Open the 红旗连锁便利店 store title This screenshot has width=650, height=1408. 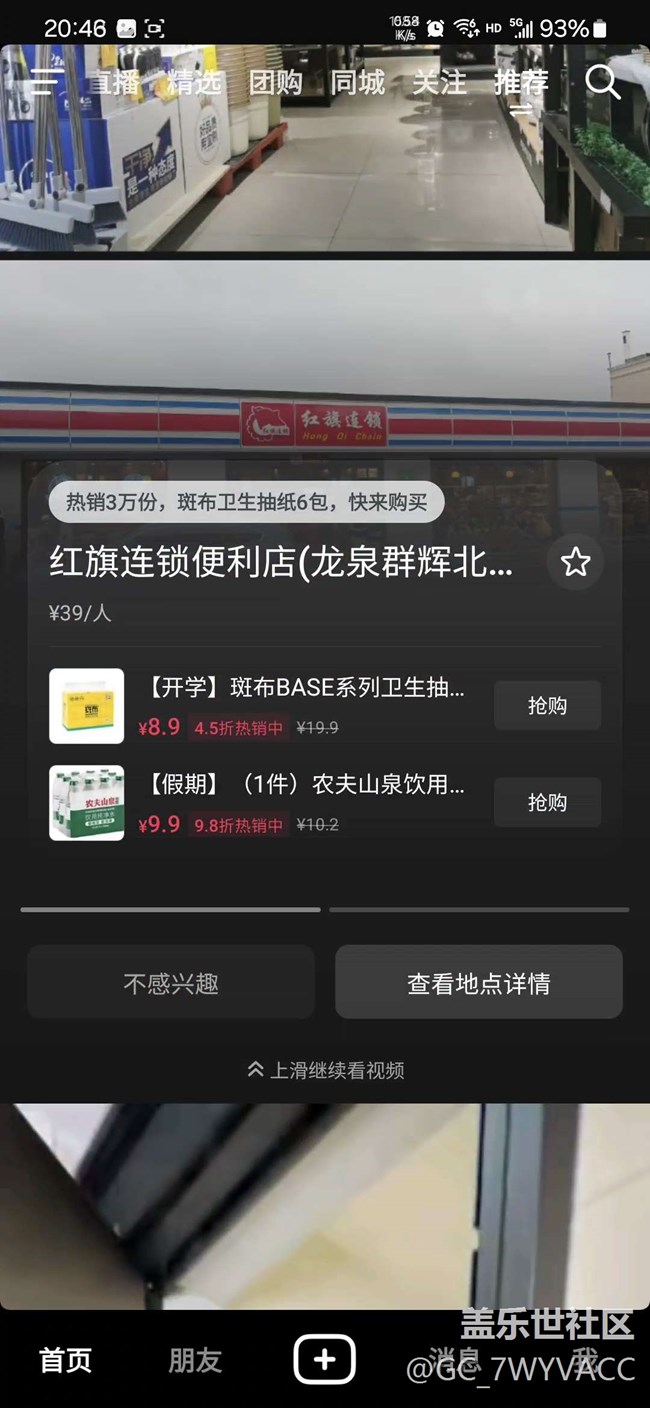coord(282,563)
